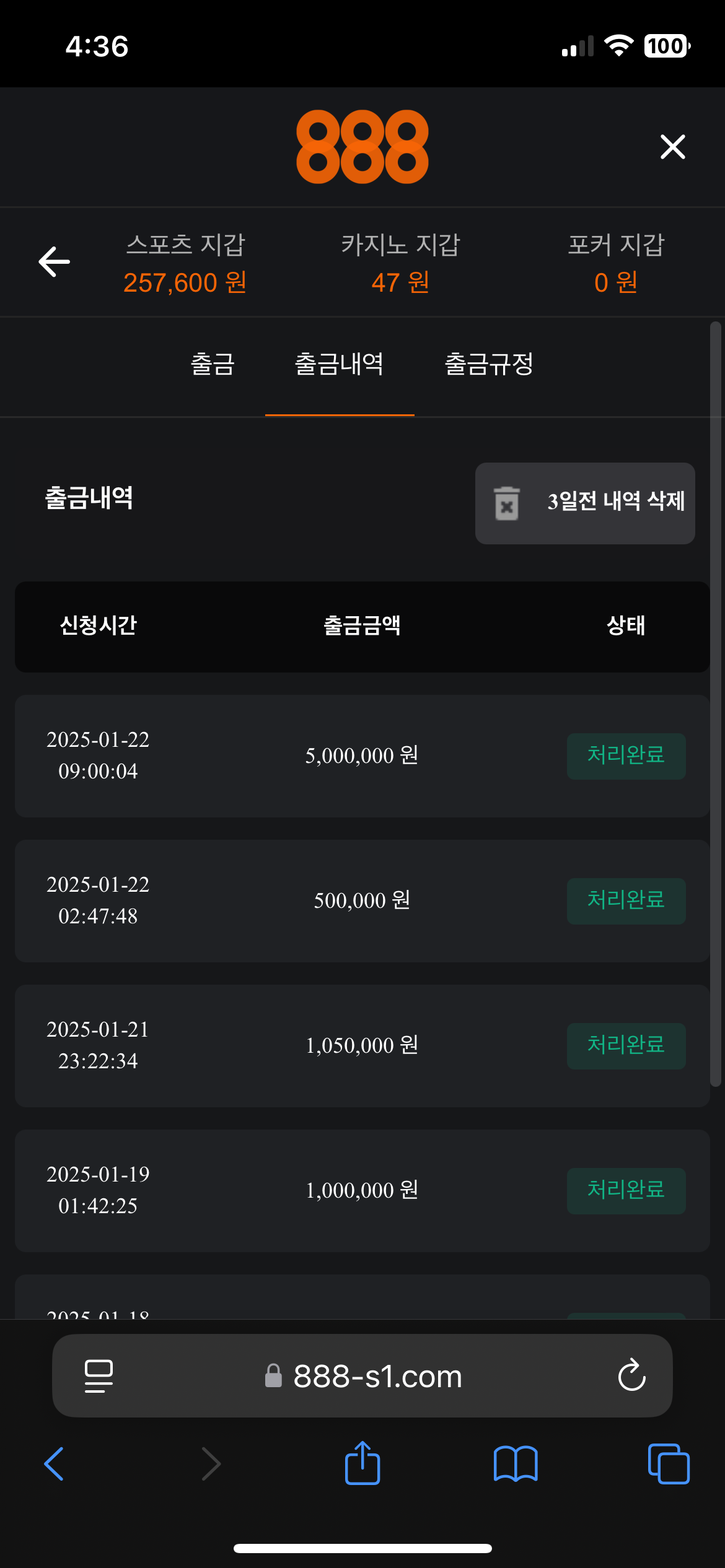Screen dimensions: 725x1568
Task: Go back with the left arrow
Action: 55,261
